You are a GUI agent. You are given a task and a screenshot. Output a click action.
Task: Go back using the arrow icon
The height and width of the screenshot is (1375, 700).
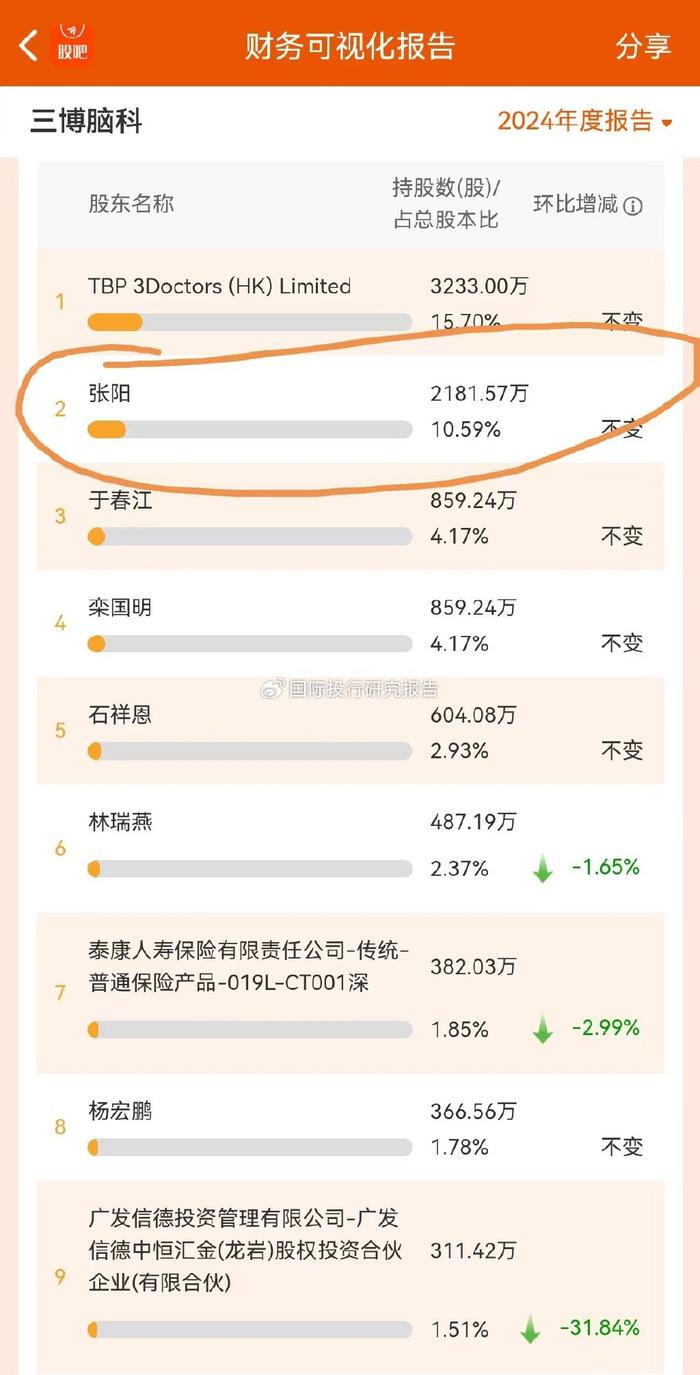[x=28, y=45]
